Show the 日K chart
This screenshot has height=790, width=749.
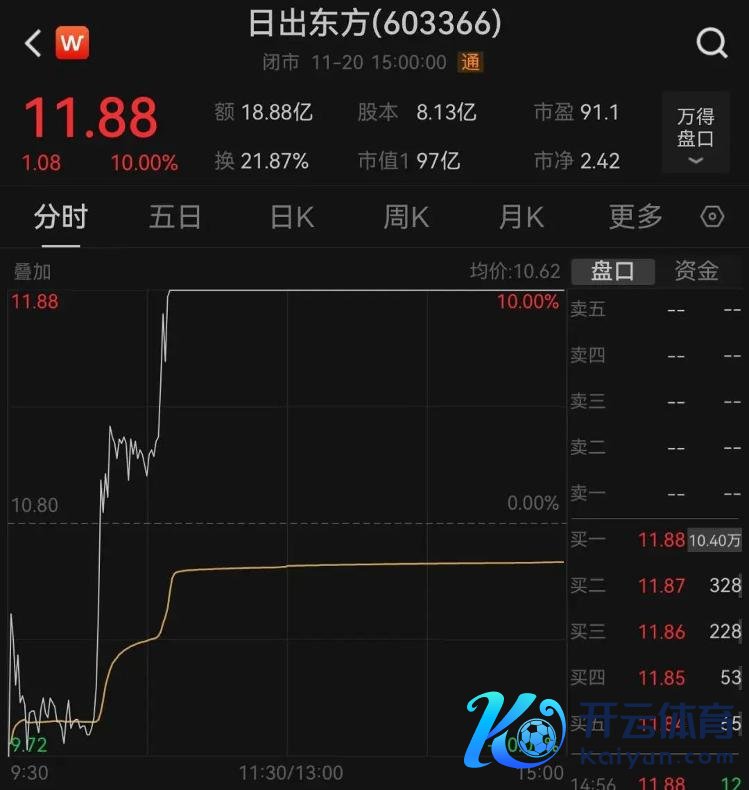(x=292, y=216)
